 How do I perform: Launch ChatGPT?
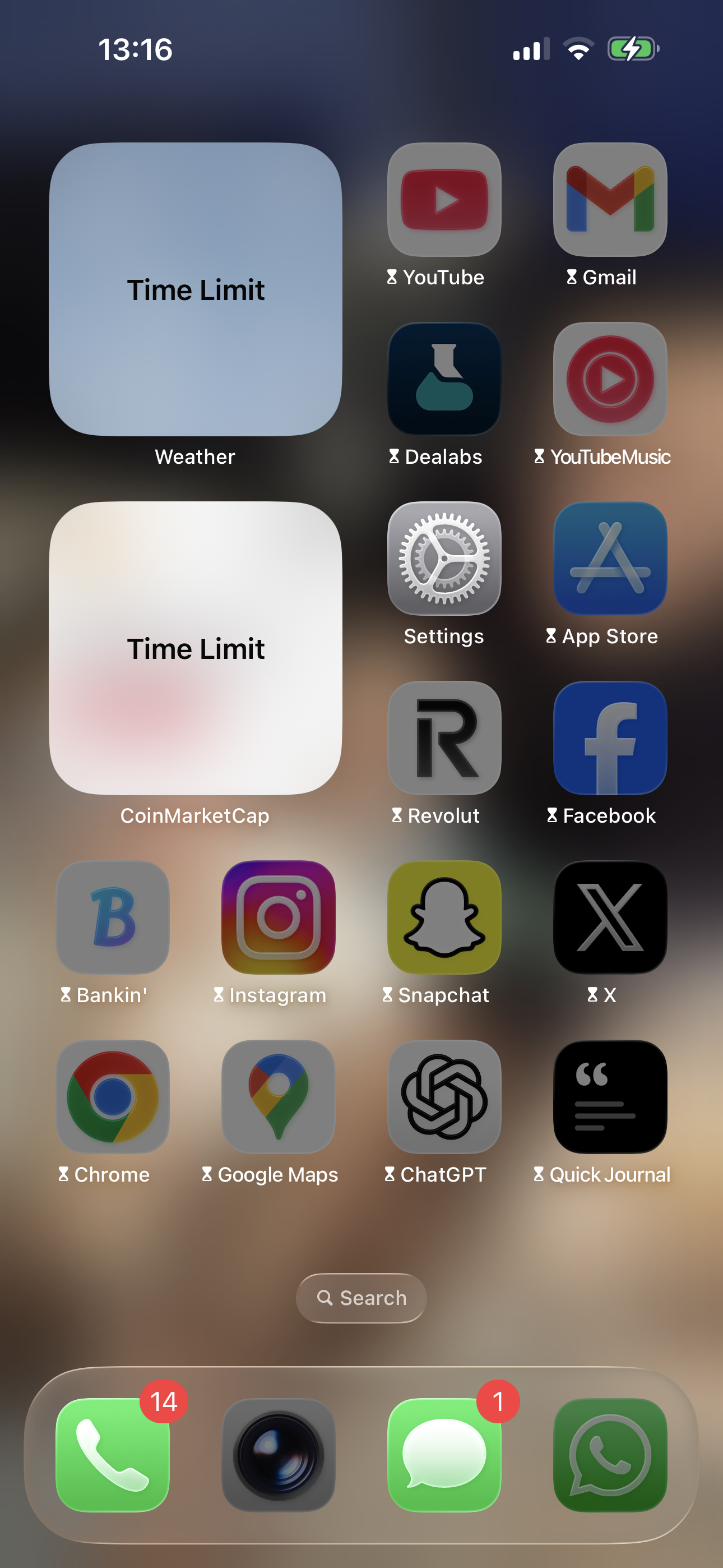pos(444,1096)
